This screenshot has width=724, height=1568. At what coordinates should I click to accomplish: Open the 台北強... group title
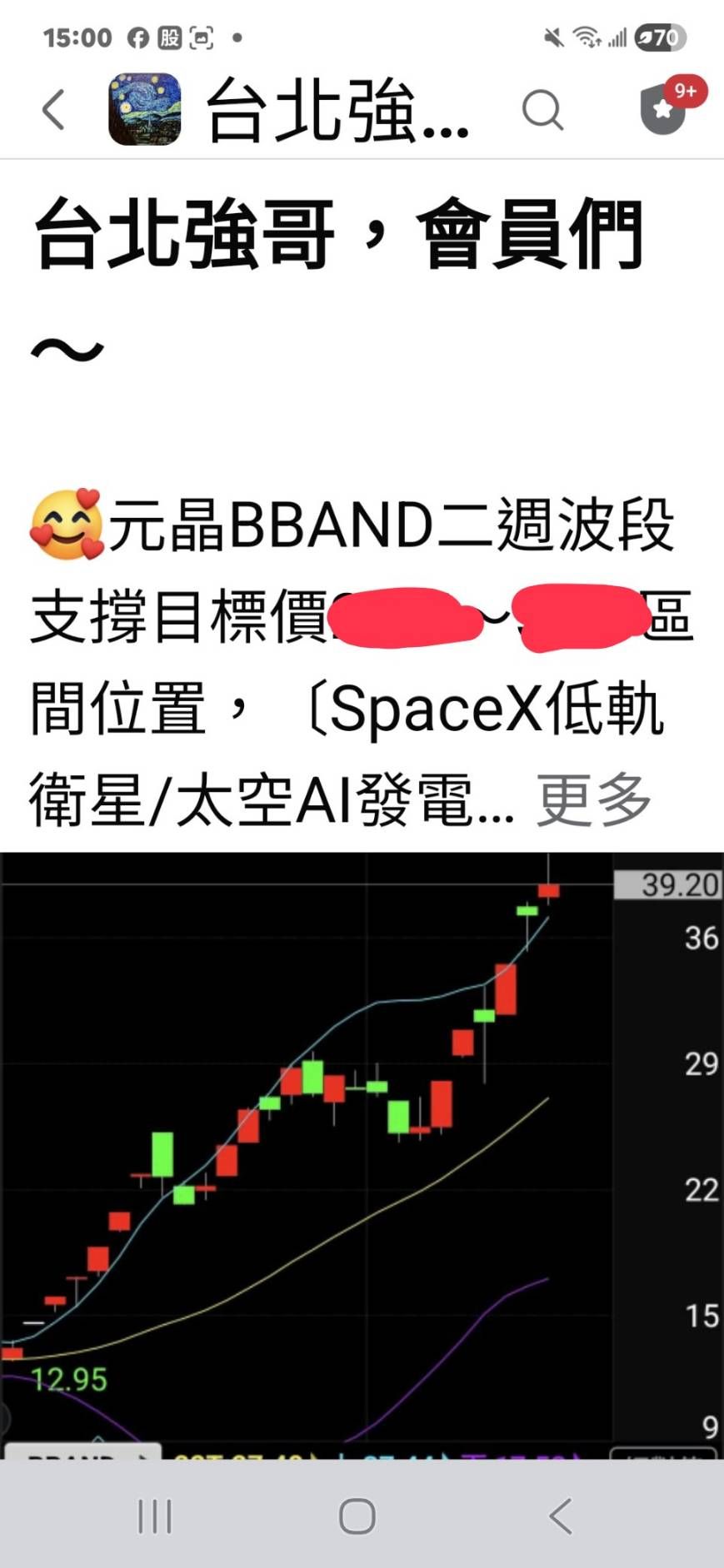[x=337, y=110]
